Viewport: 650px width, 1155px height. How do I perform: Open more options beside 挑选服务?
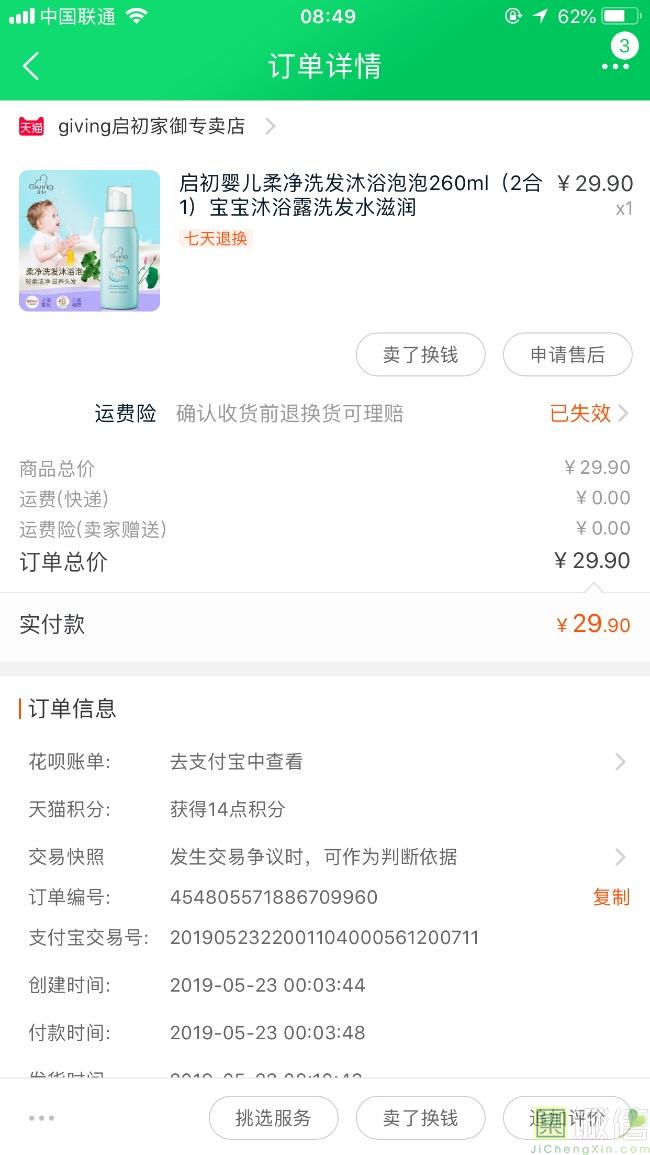coord(41,1118)
